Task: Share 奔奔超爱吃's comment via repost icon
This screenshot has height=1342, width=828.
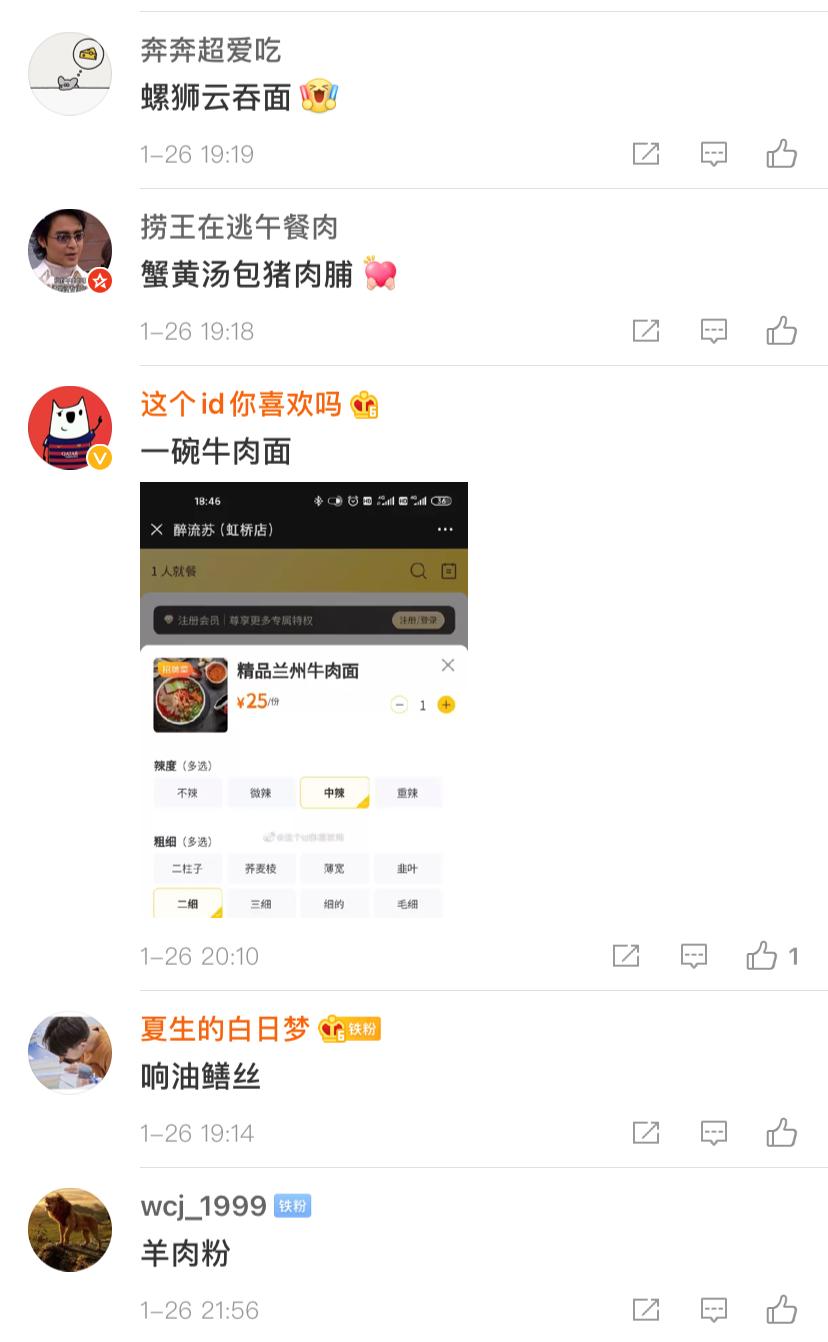Action: pos(646,154)
